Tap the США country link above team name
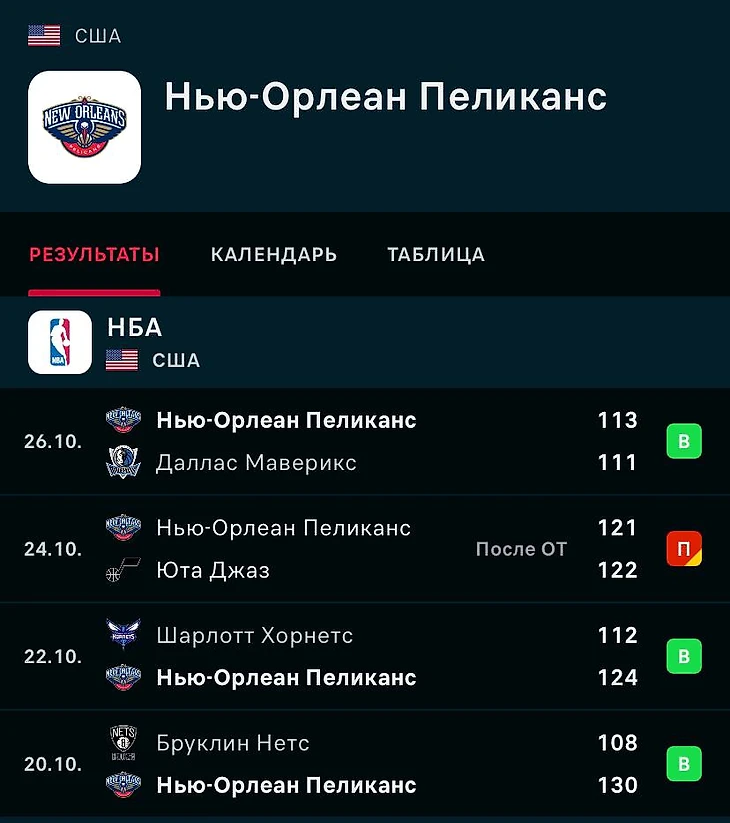This screenshot has height=823, width=730. (x=97, y=36)
